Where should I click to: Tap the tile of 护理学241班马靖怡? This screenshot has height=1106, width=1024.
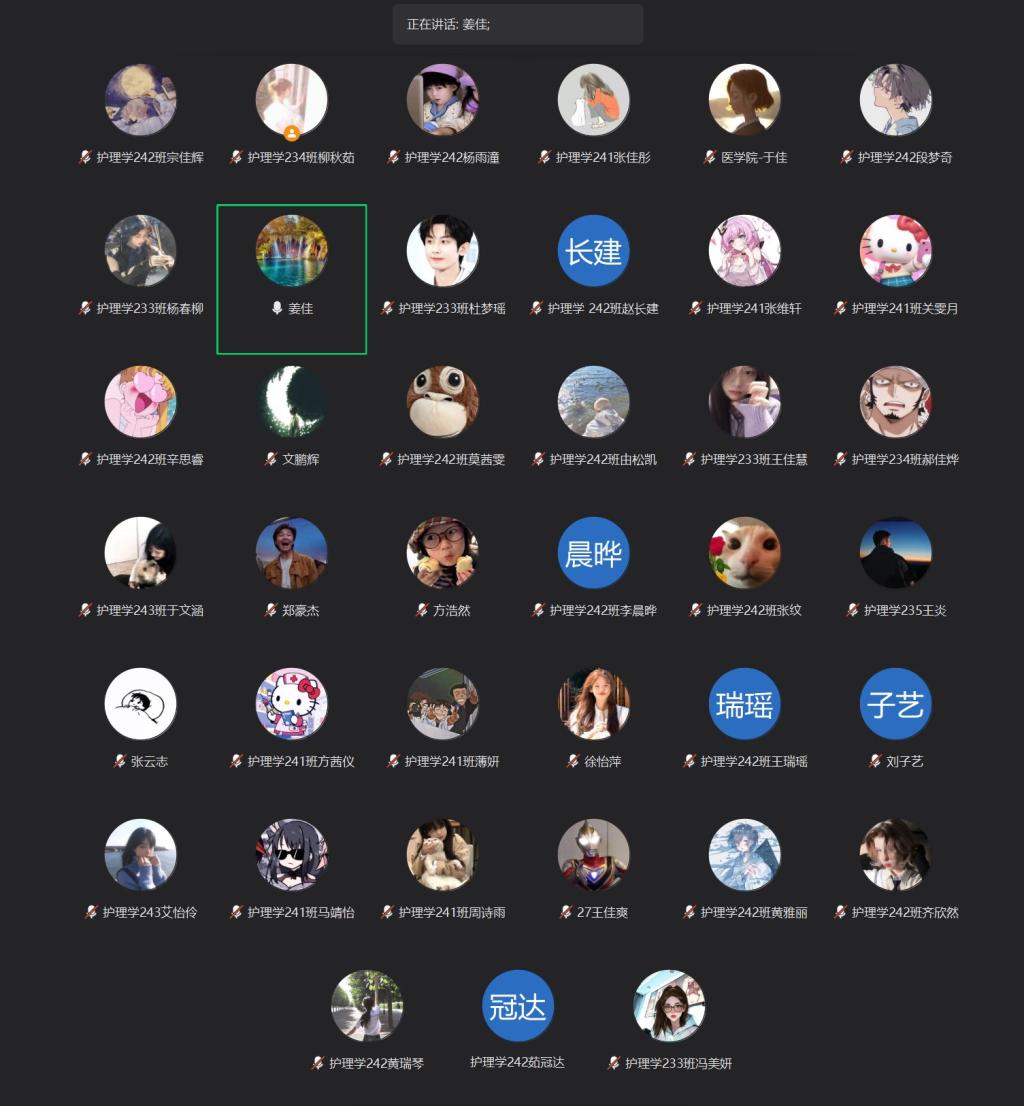click(292, 855)
